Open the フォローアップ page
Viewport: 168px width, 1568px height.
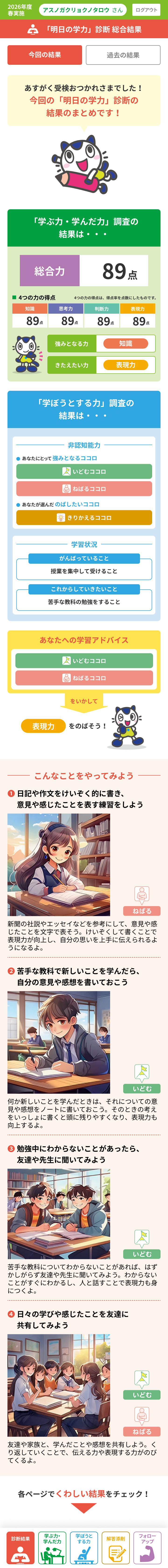147,1547
